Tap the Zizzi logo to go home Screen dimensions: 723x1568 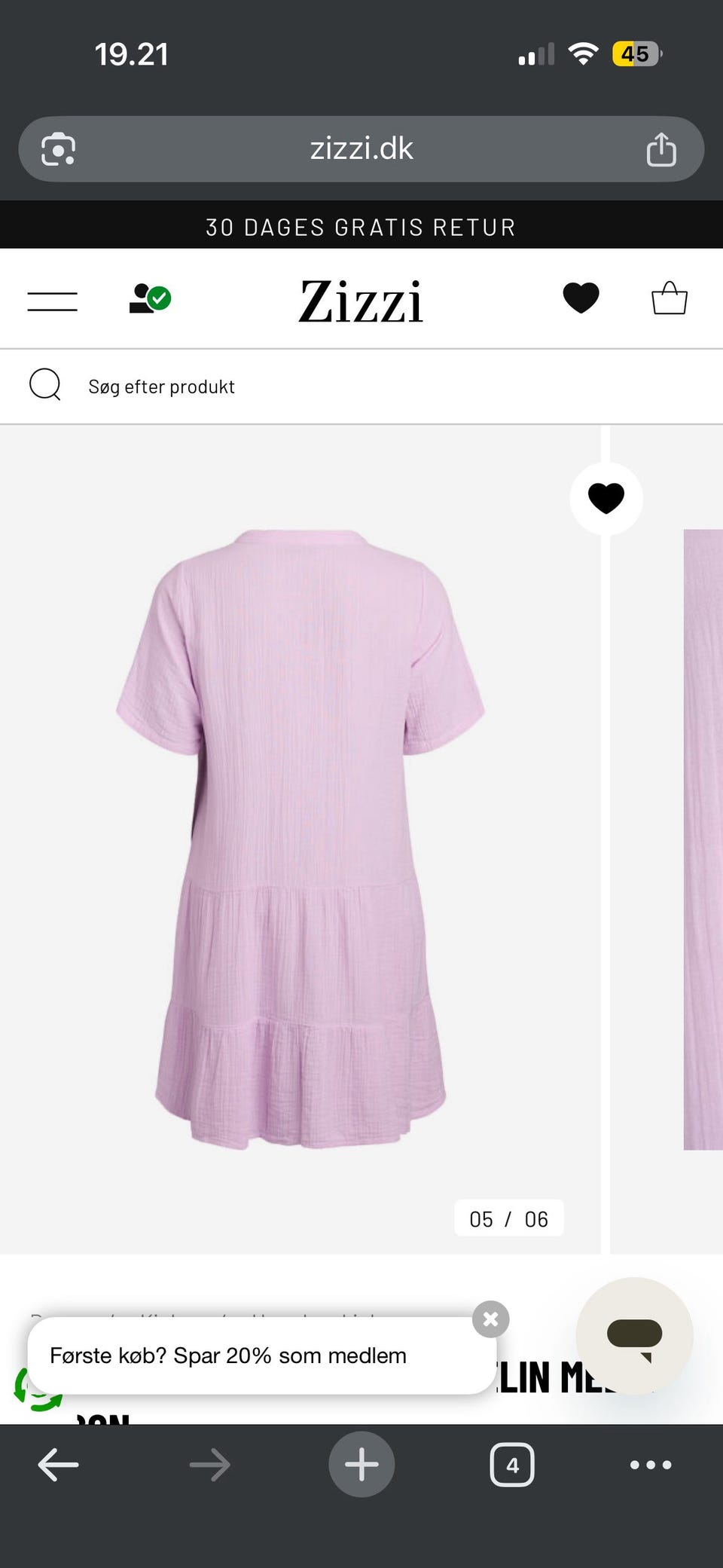[x=361, y=300]
